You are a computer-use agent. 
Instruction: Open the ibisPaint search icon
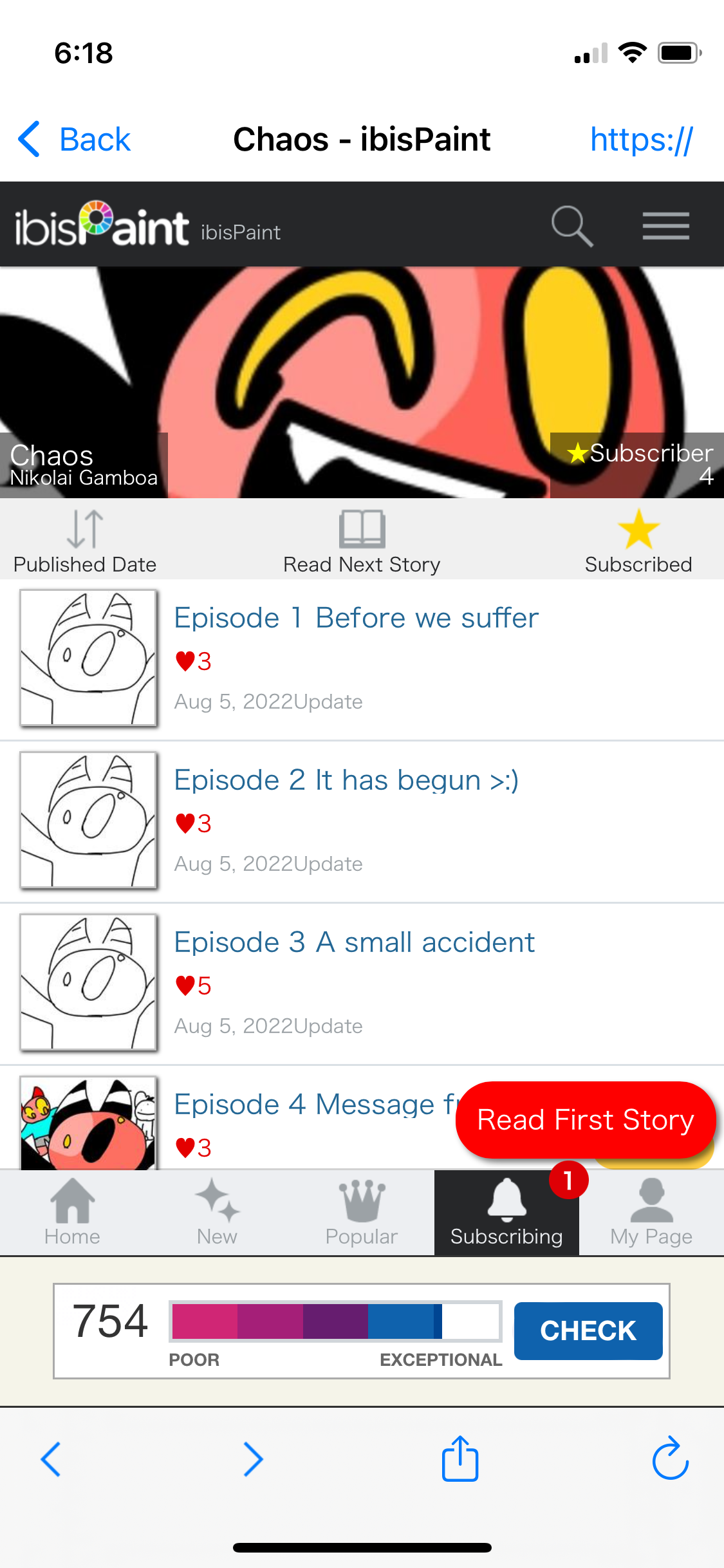pyautogui.click(x=571, y=226)
